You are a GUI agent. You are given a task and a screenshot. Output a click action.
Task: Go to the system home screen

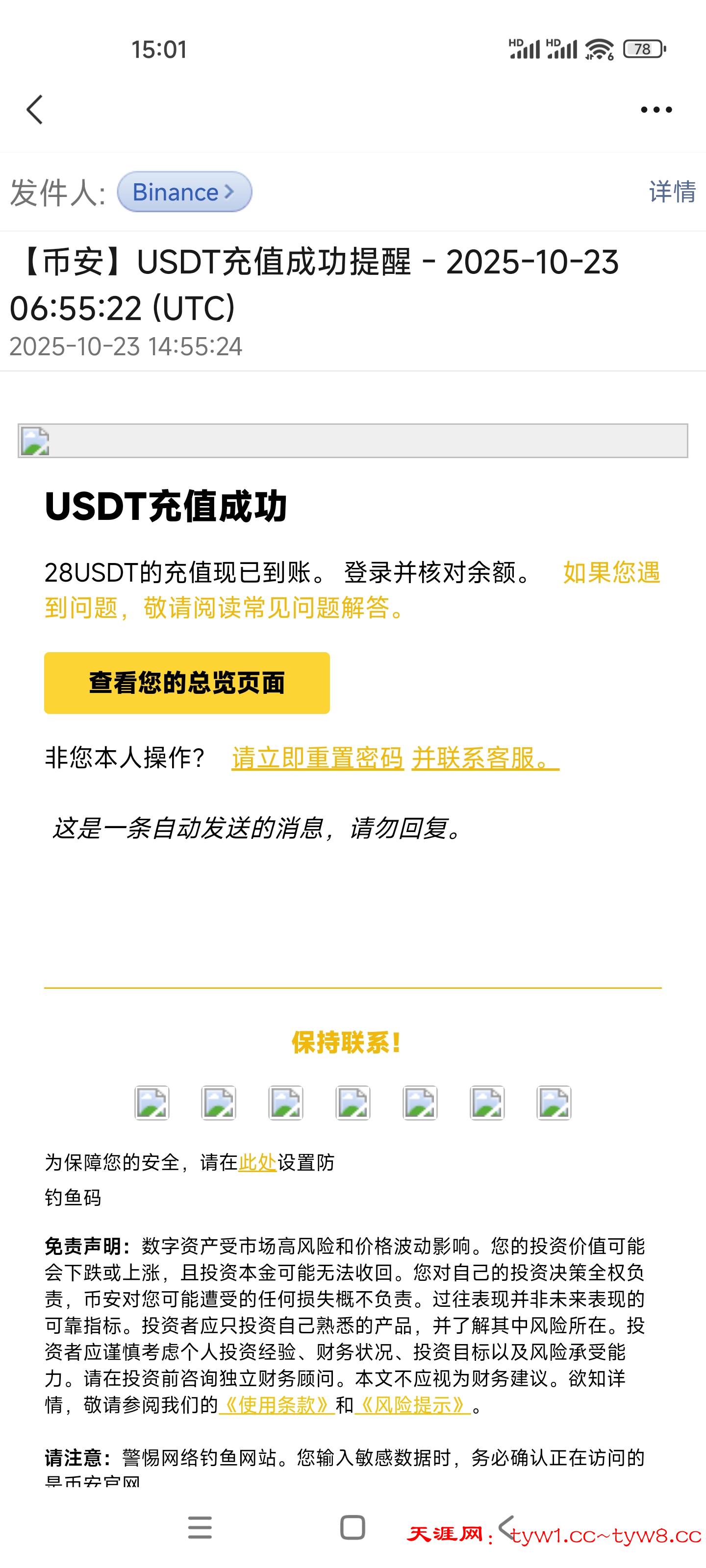[353, 1528]
